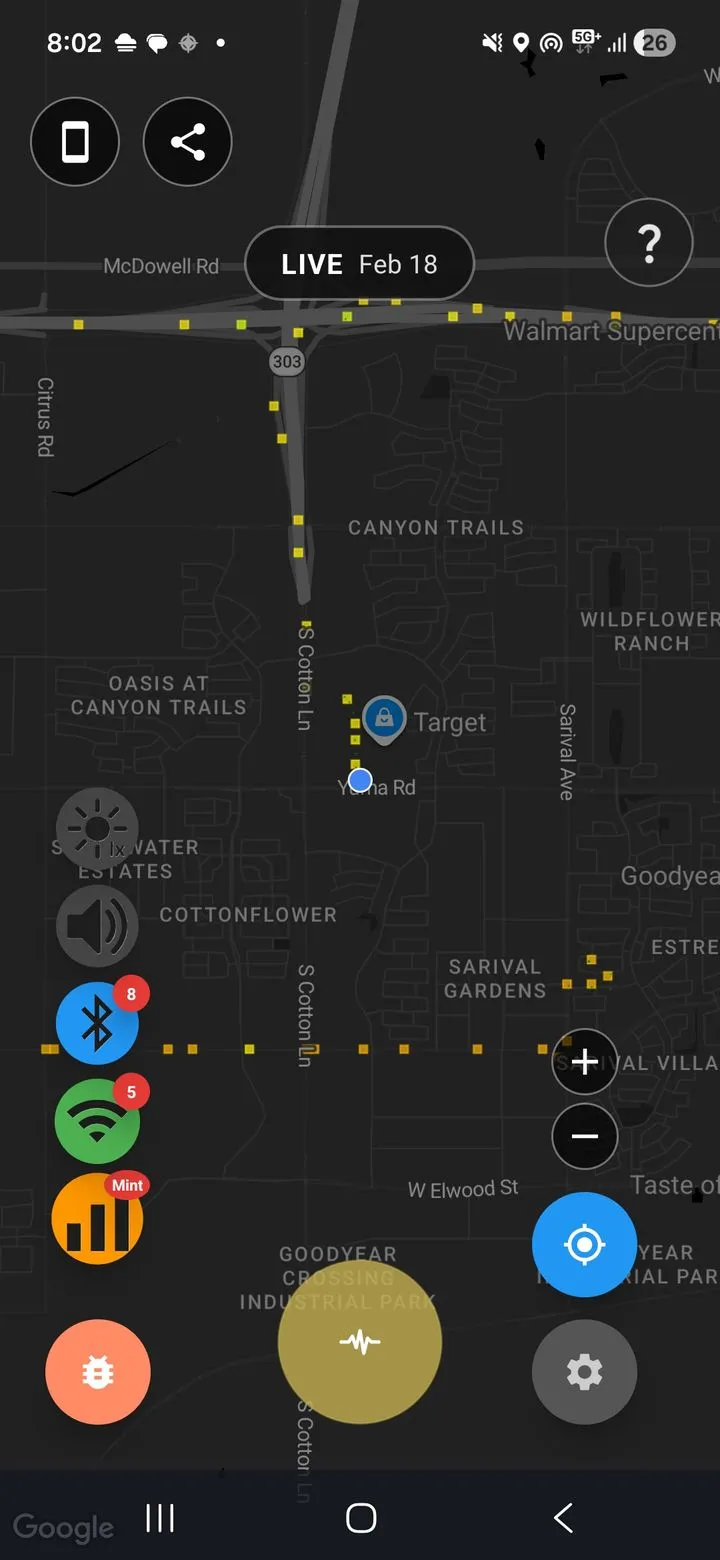
Task: Tap the locked Target location marker
Action: click(383, 718)
